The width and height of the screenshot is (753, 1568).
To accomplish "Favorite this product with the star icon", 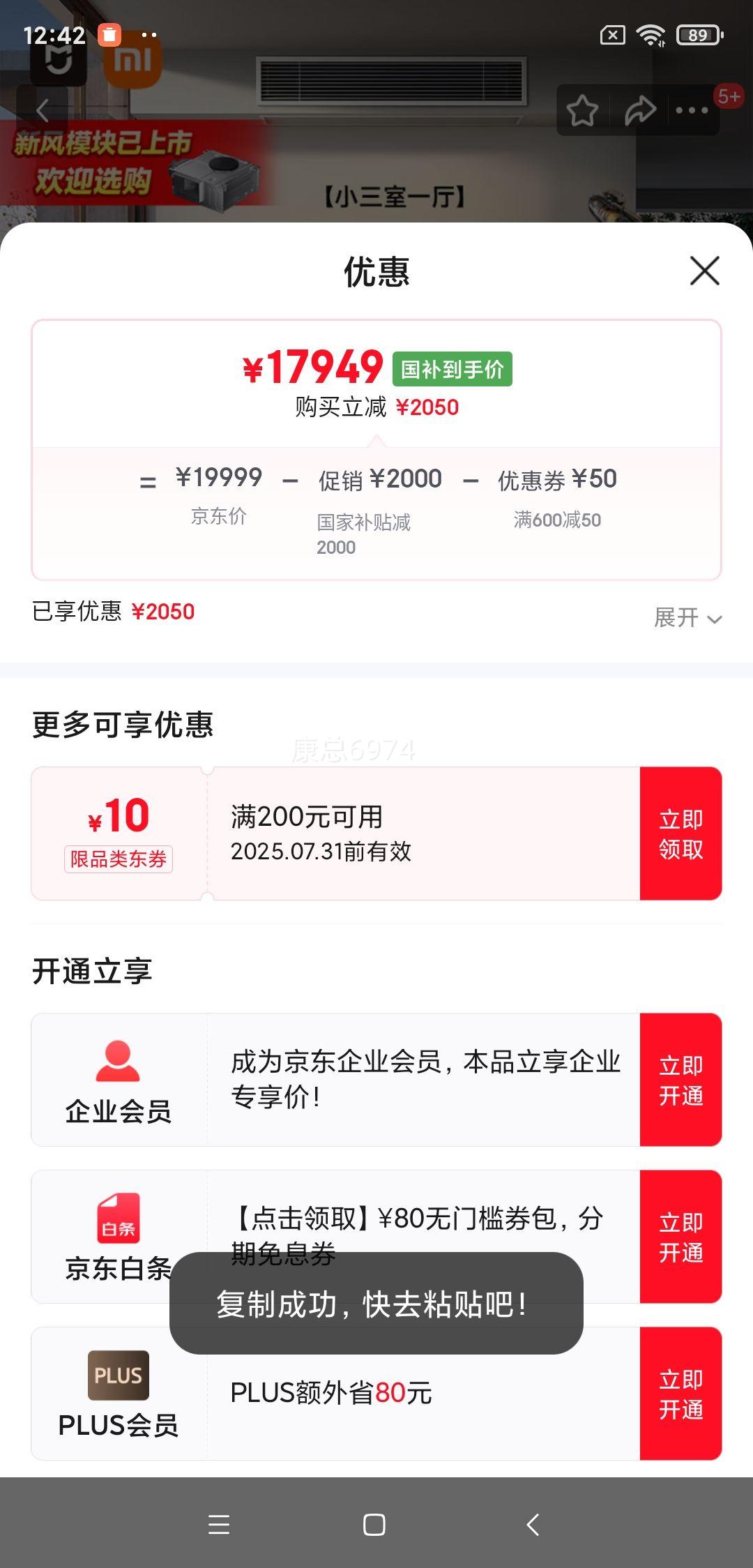I will point(582,110).
